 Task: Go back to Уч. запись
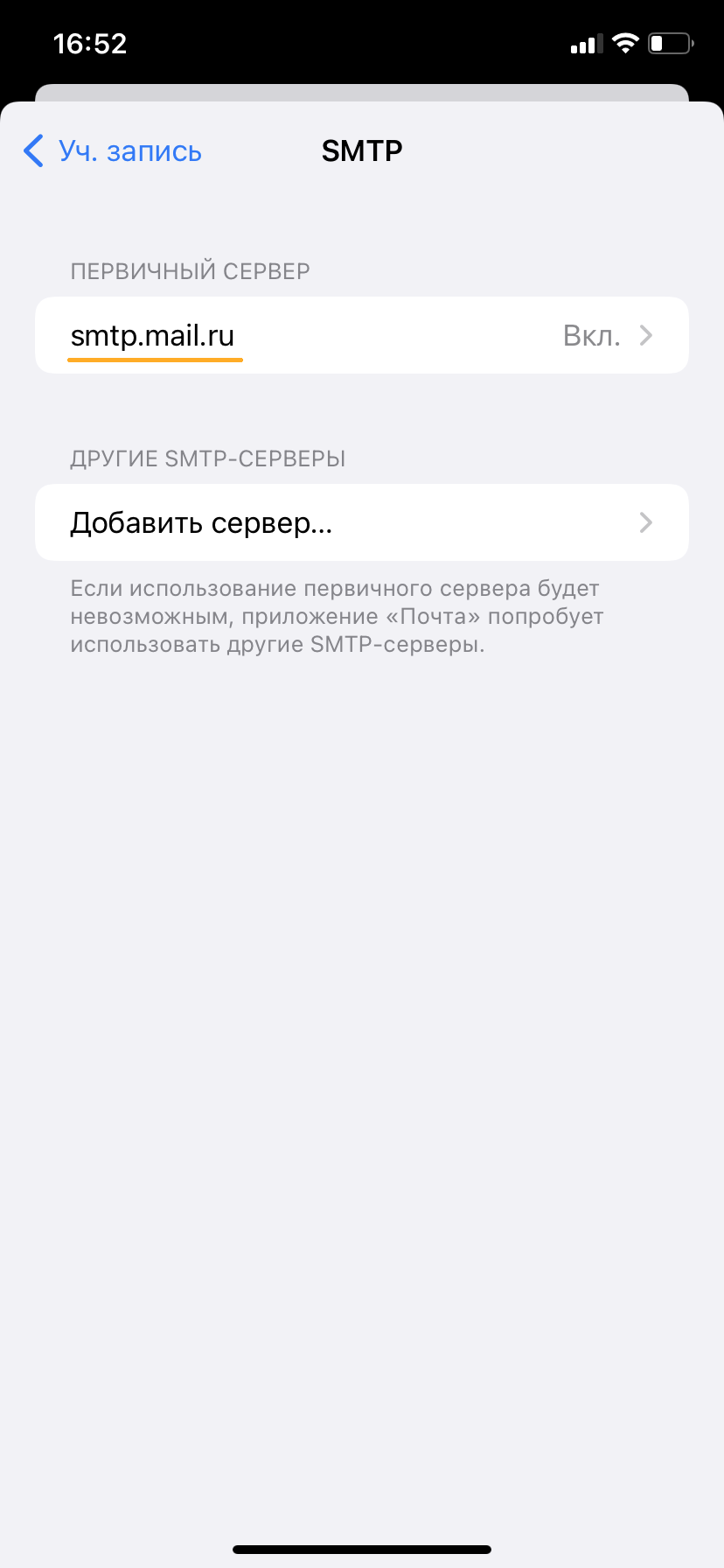coord(113,151)
